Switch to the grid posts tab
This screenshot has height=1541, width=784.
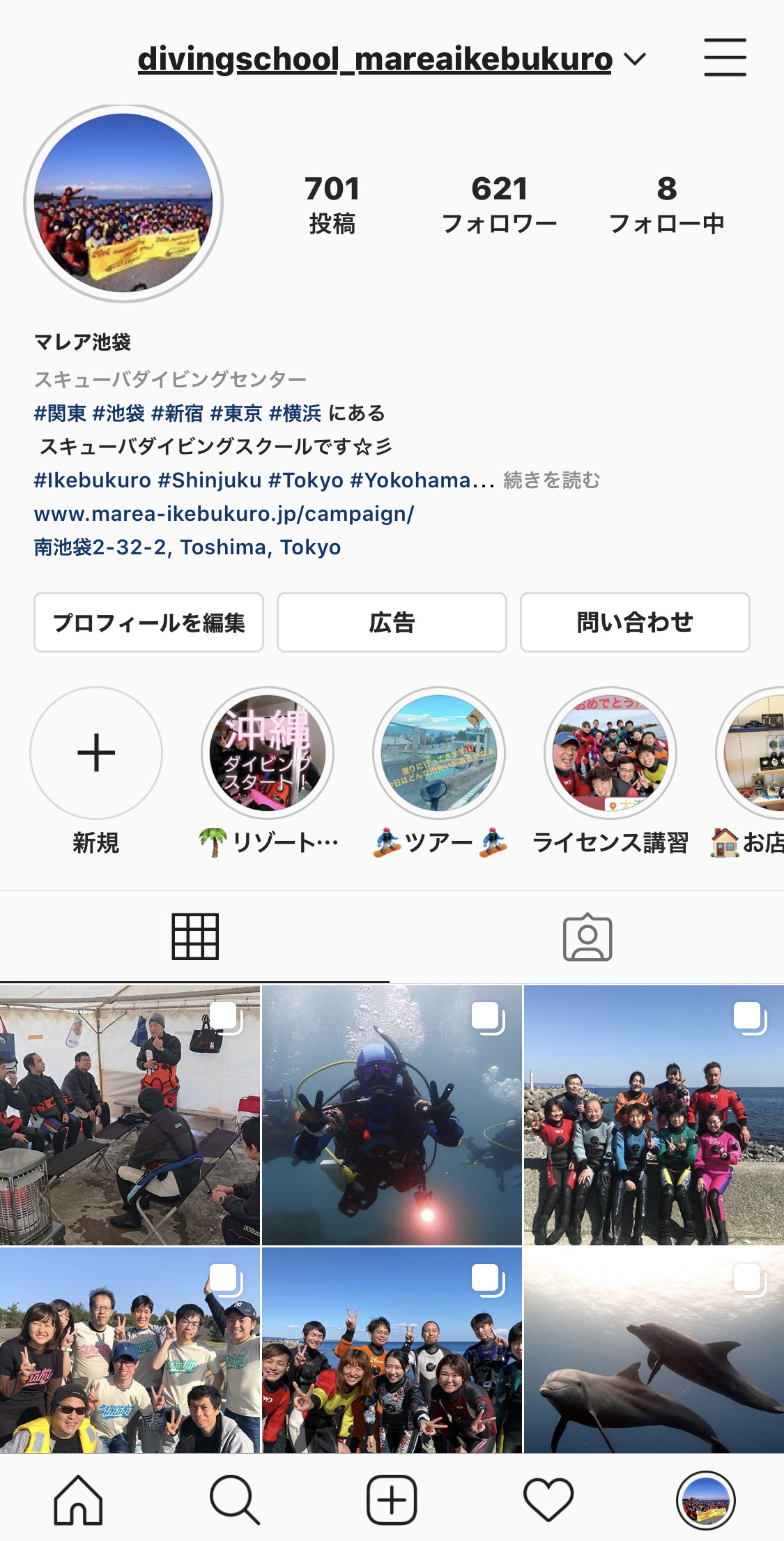tap(195, 937)
